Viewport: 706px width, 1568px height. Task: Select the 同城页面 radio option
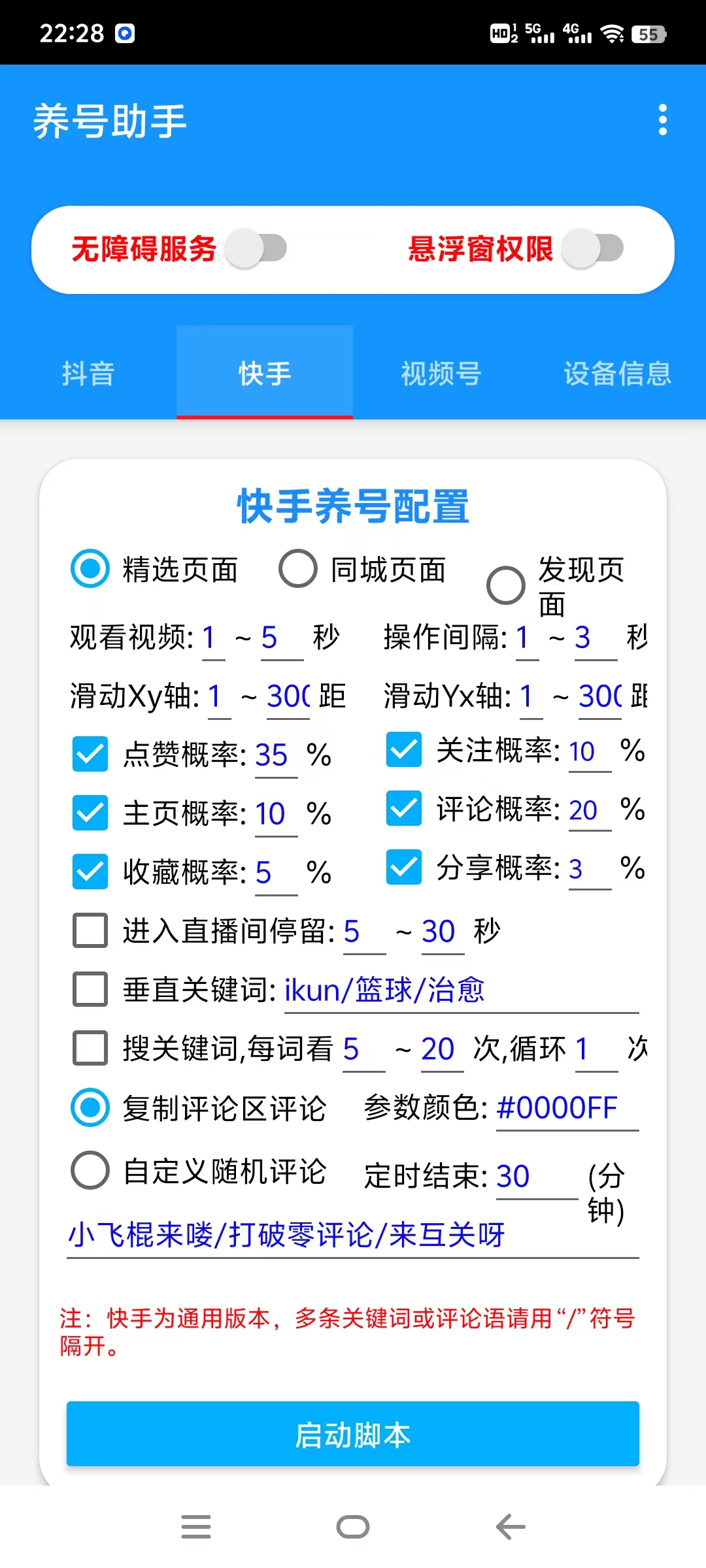pos(297,569)
